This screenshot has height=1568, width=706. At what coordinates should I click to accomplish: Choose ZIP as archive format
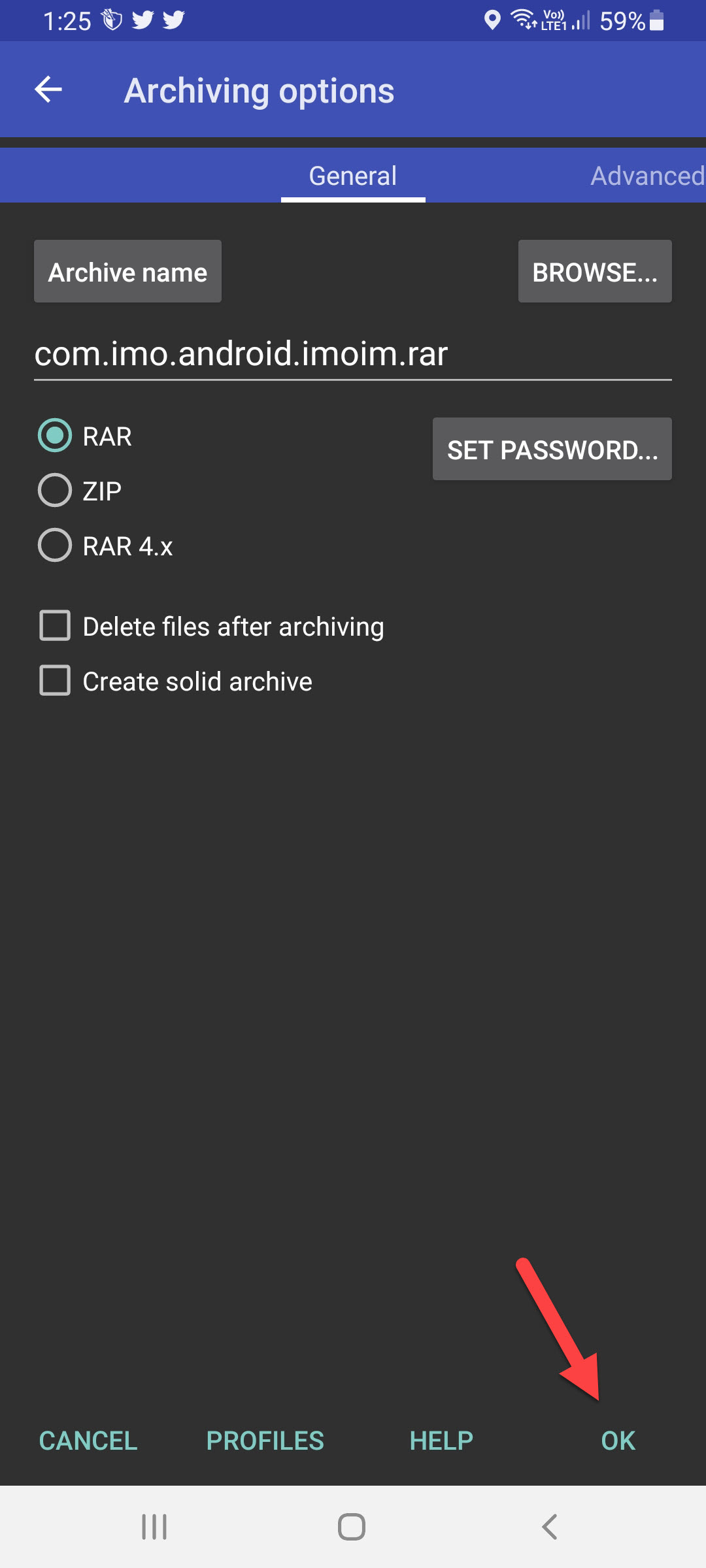[x=55, y=491]
